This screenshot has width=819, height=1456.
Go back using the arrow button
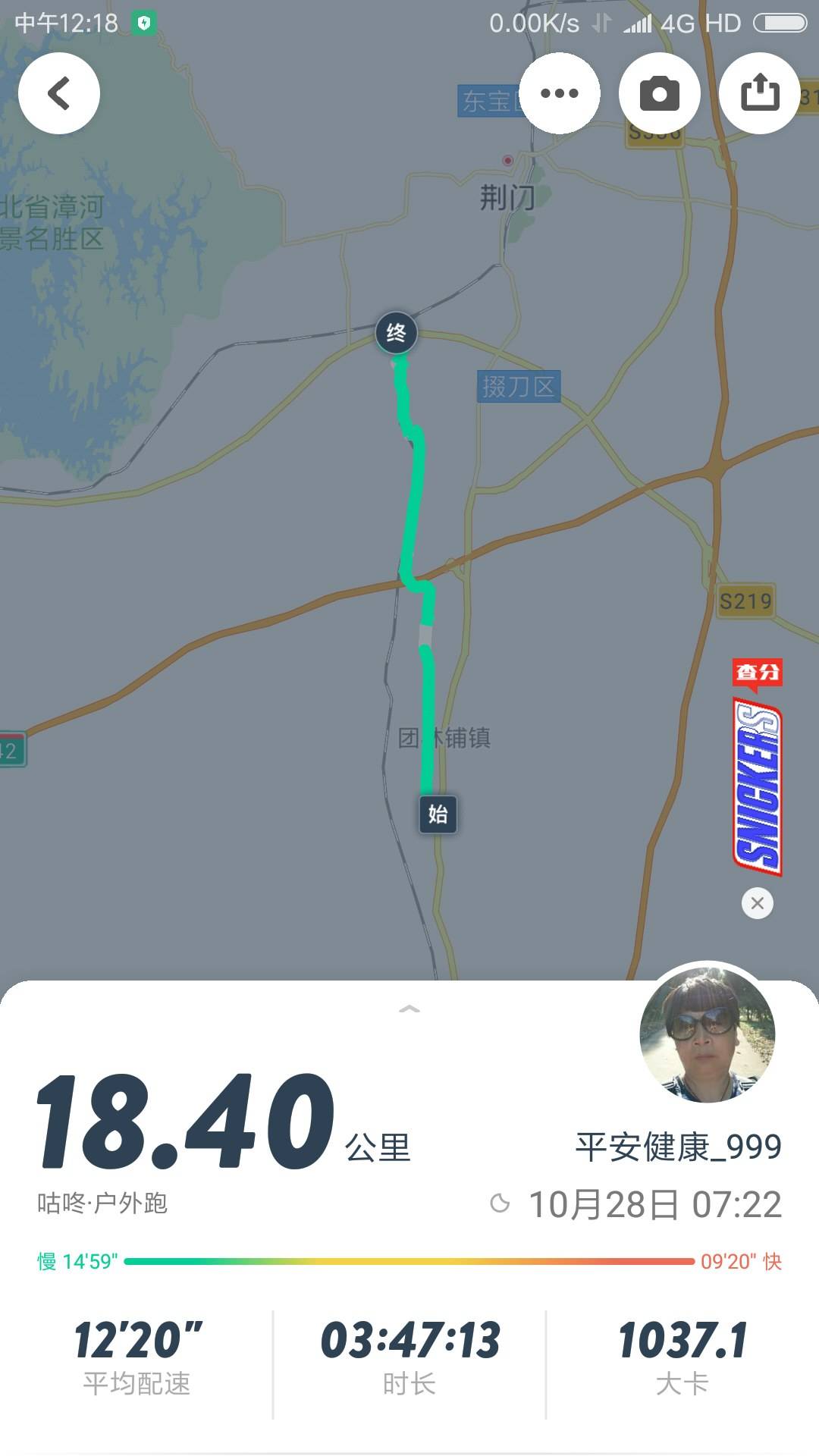(59, 93)
